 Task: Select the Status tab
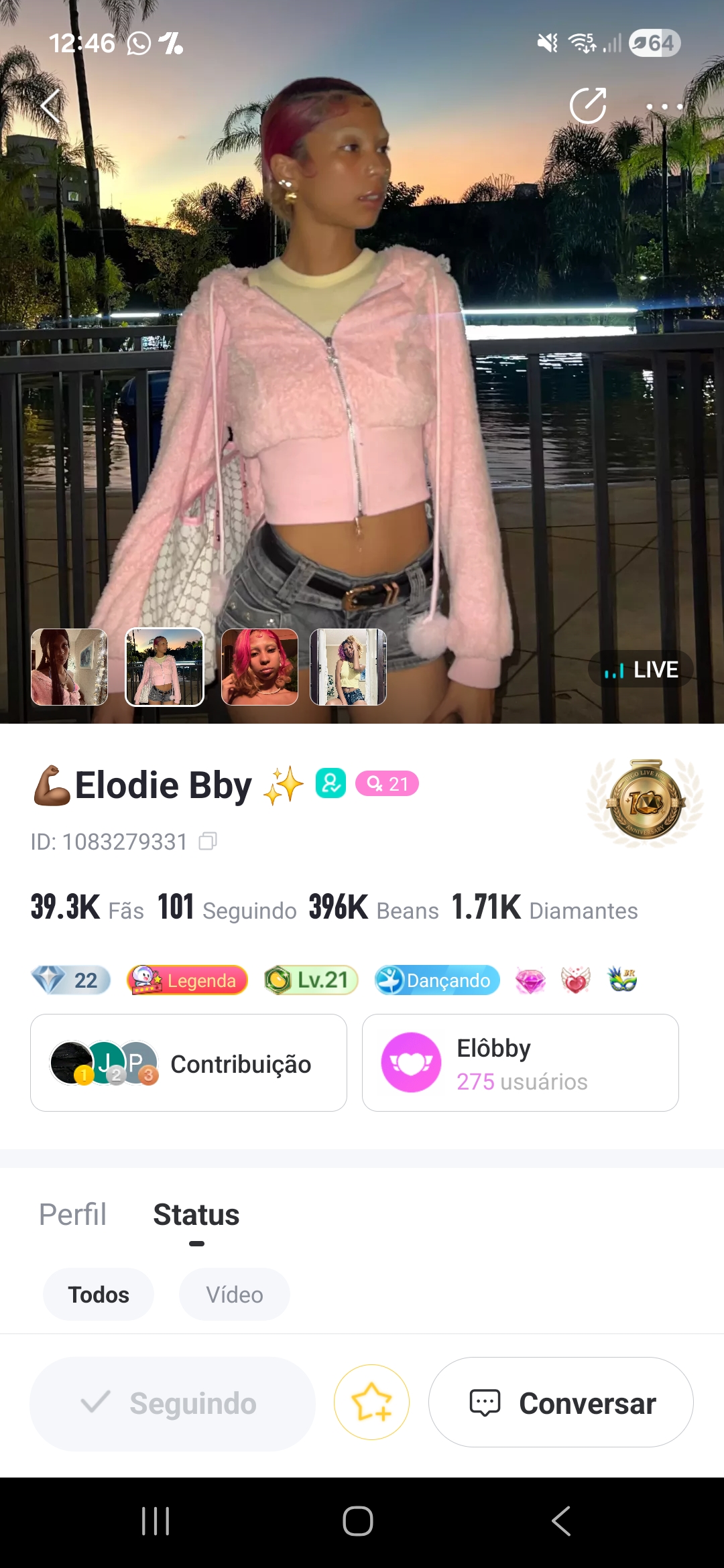[x=196, y=1214]
